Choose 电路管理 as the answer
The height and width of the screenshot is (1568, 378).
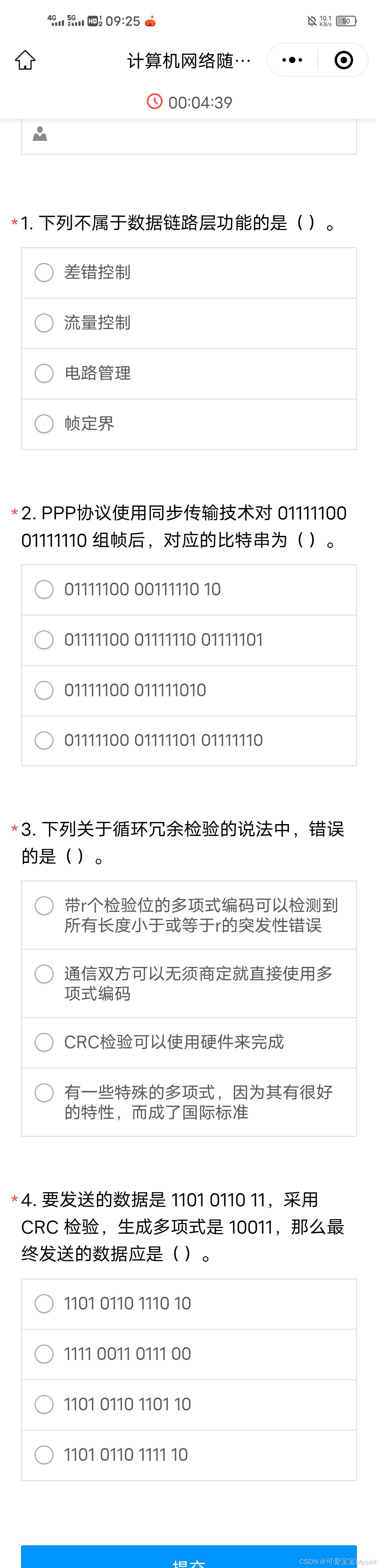(x=44, y=374)
